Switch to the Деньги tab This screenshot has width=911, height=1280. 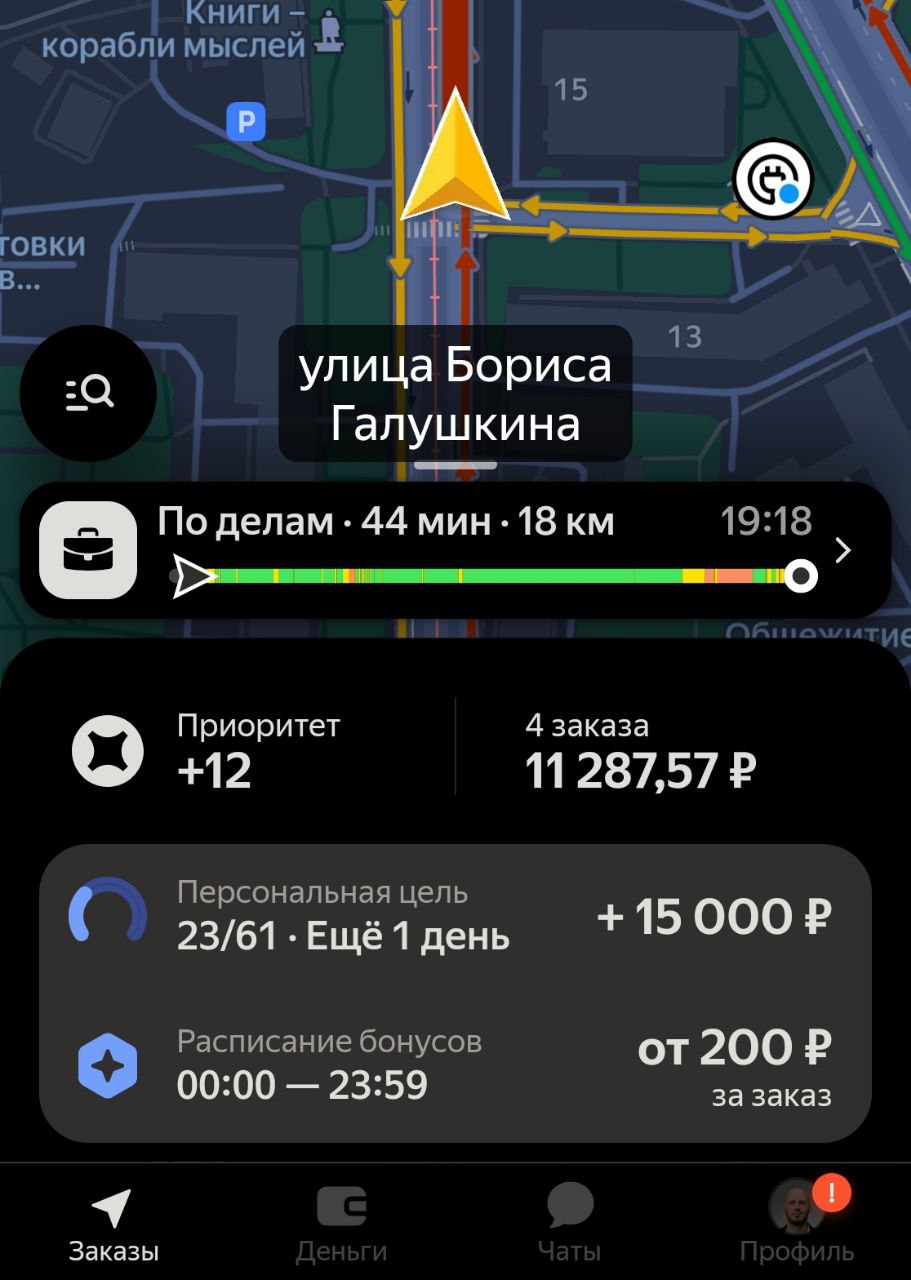341,1225
